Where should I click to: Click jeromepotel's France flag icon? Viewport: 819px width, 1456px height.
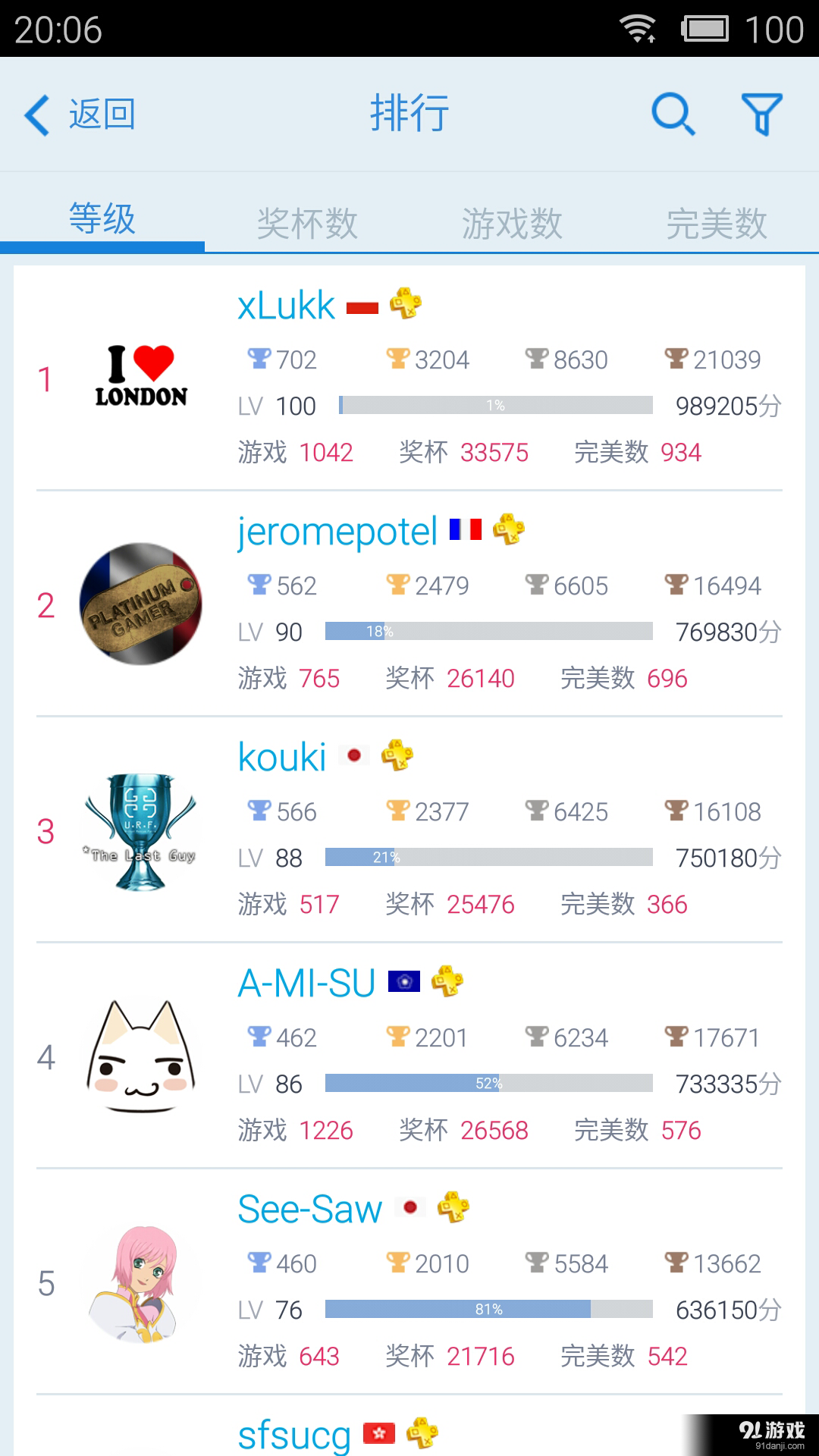(464, 531)
